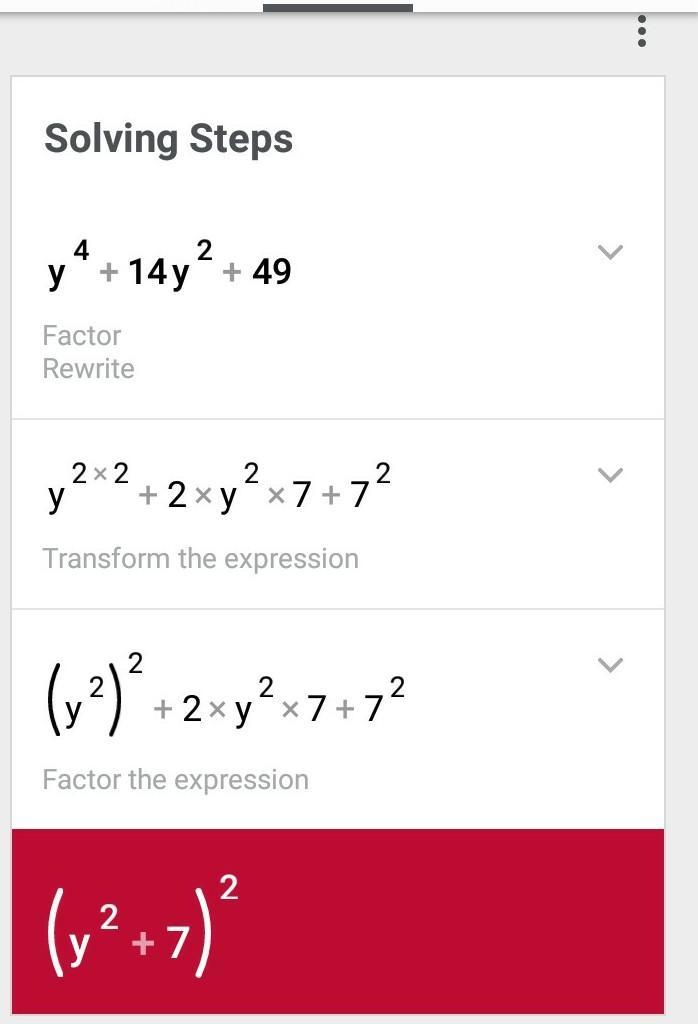Expand the Factor the expression step

[610, 664]
